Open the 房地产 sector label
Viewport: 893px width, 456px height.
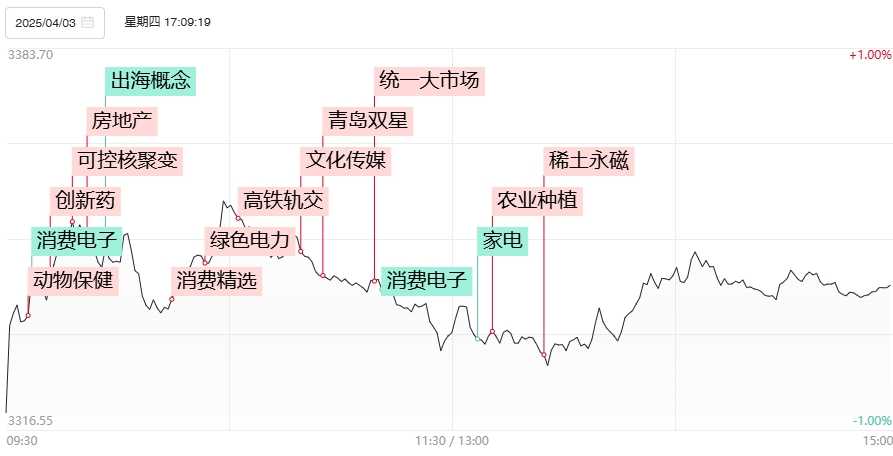coord(121,122)
